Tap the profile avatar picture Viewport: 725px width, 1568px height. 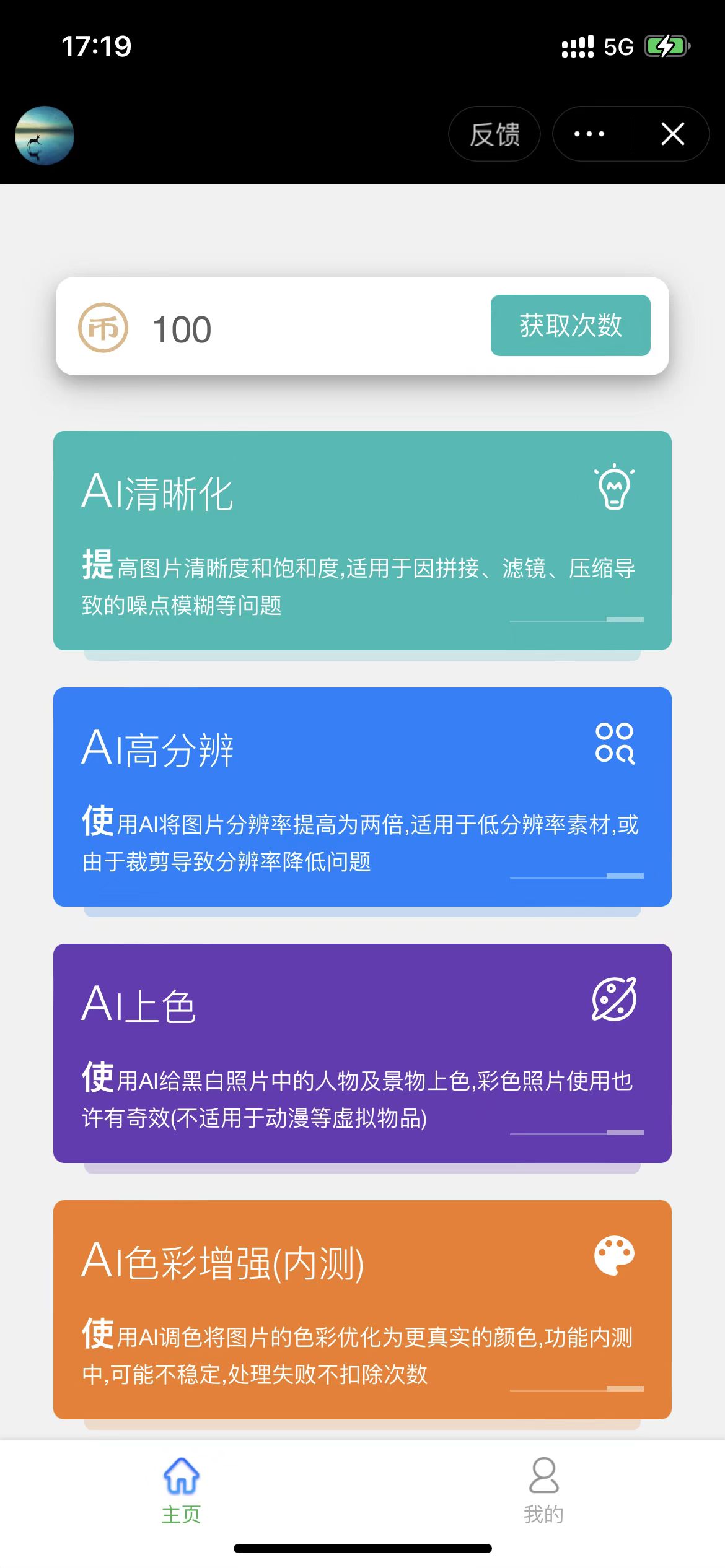45,136
